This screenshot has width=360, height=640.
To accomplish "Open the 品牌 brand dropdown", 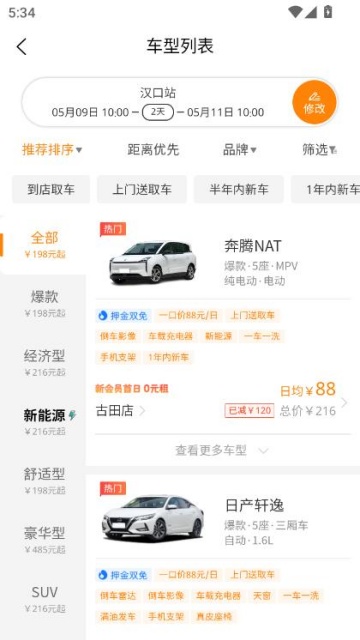I will coord(240,150).
